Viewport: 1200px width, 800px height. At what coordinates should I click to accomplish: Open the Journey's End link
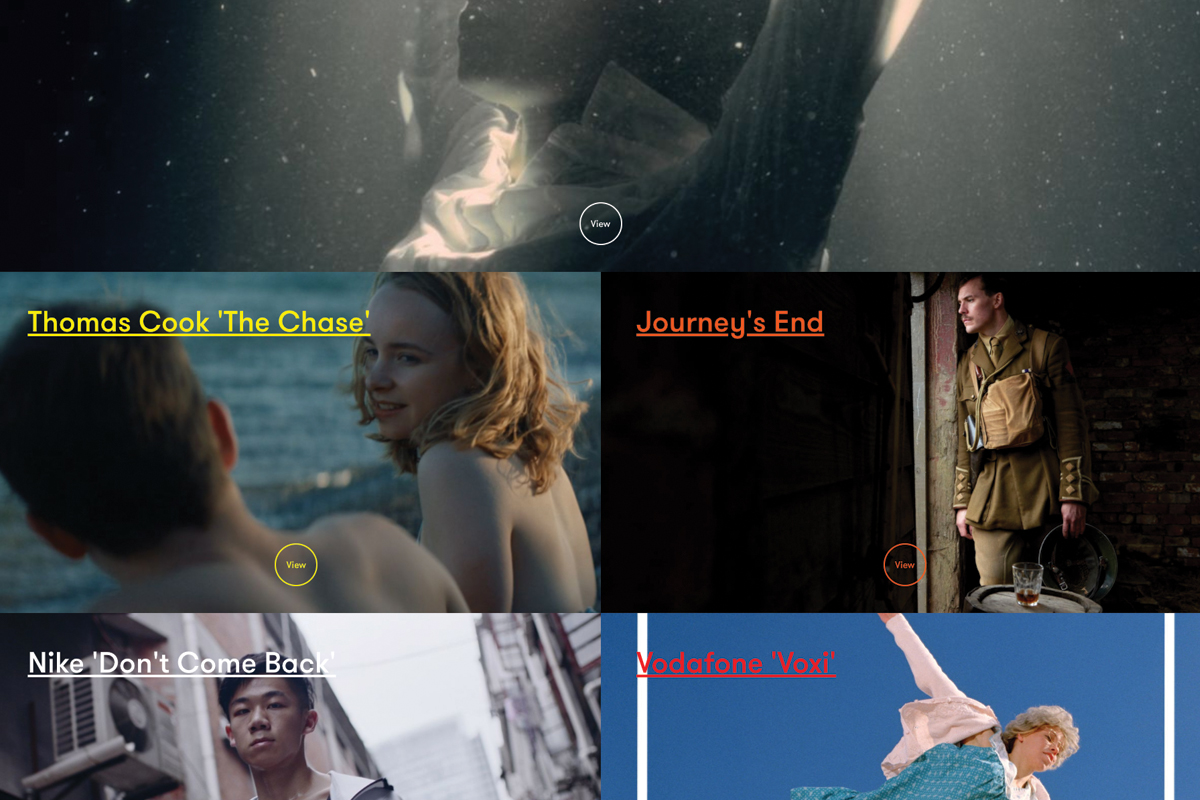point(730,322)
